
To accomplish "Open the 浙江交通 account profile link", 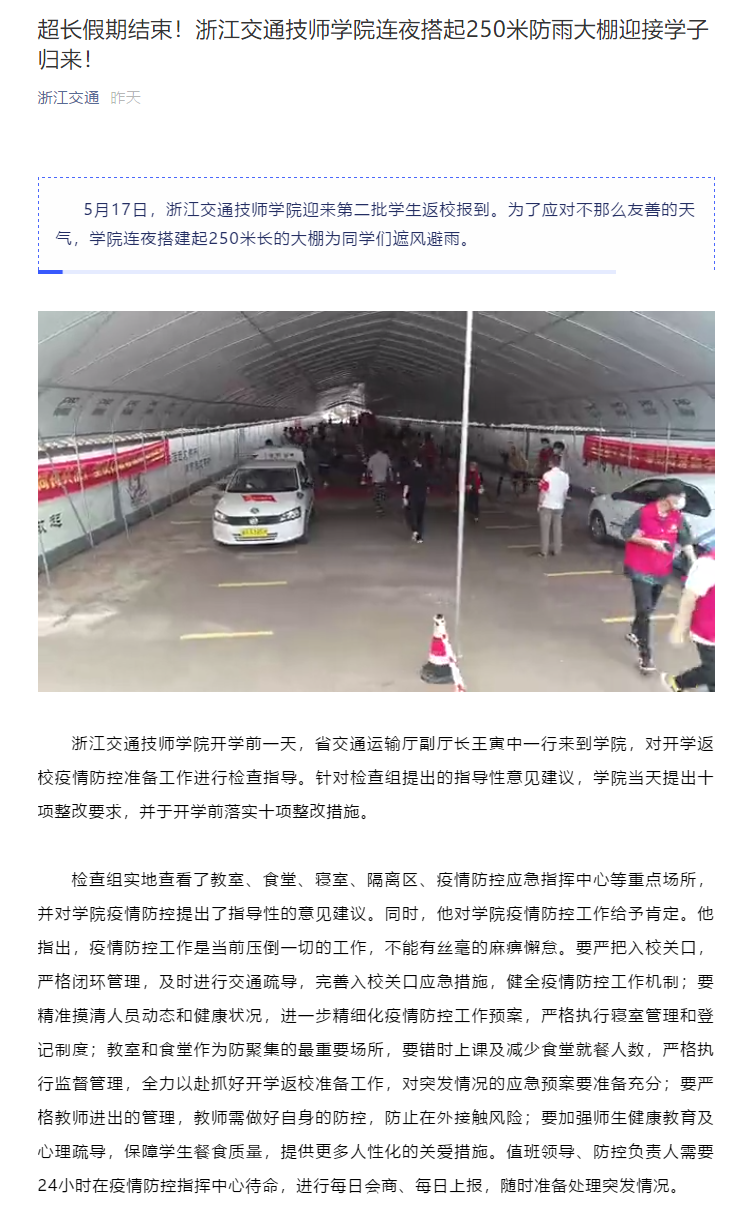I will 68,98.
